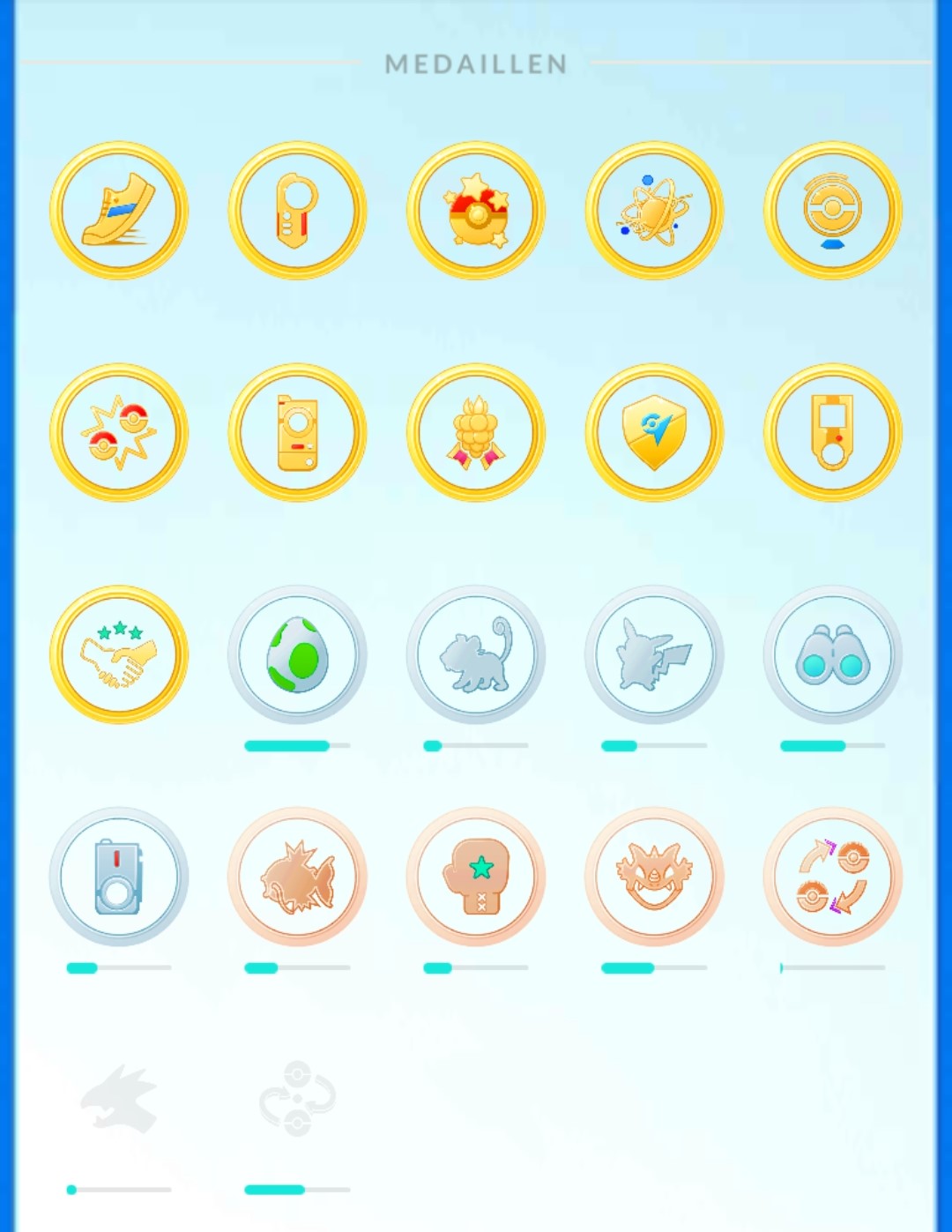Screen dimensions: 952x1232
Task: View the gold atom scientist medal
Action: pyautogui.click(x=654, y=211)
